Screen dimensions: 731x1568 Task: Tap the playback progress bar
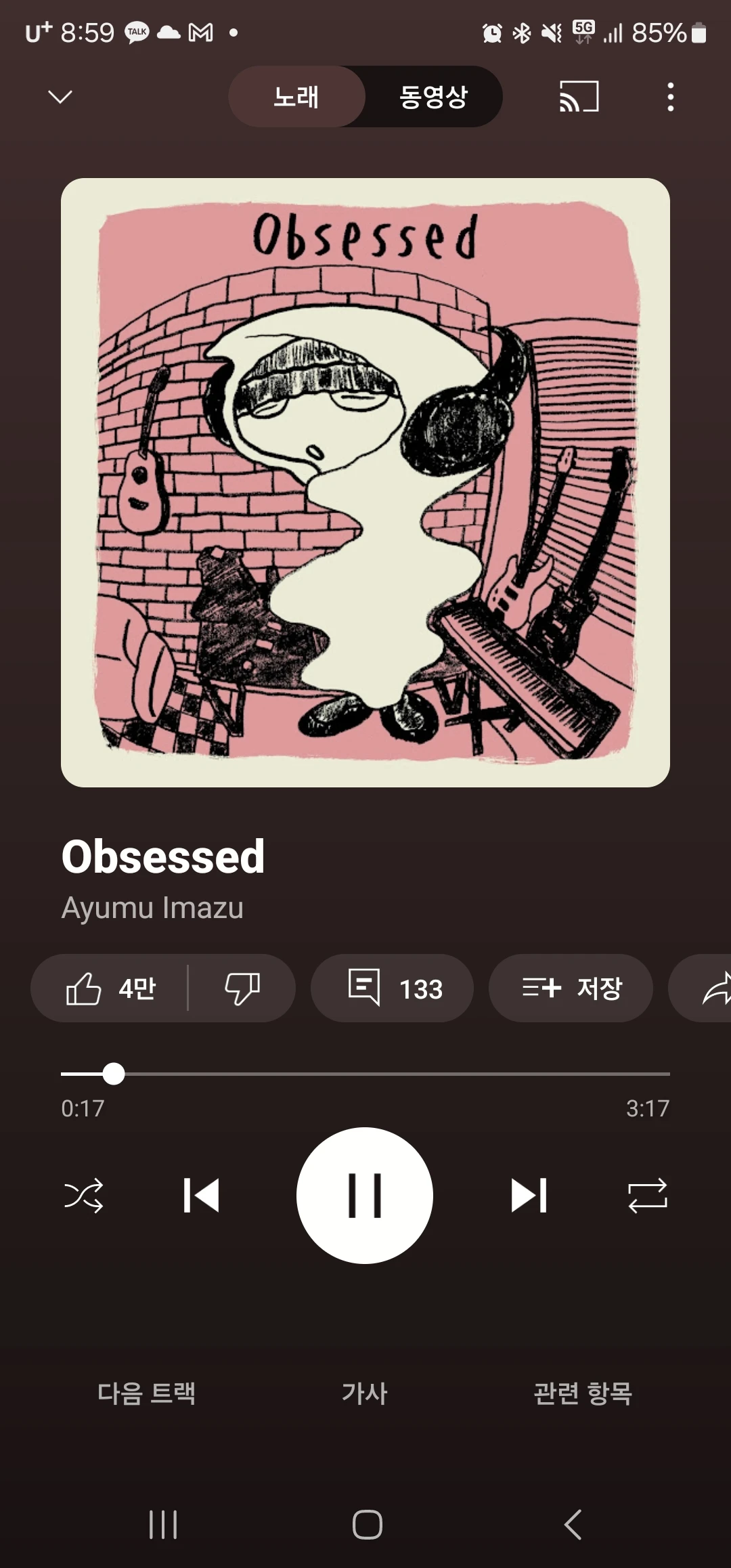coord(365,1074)
